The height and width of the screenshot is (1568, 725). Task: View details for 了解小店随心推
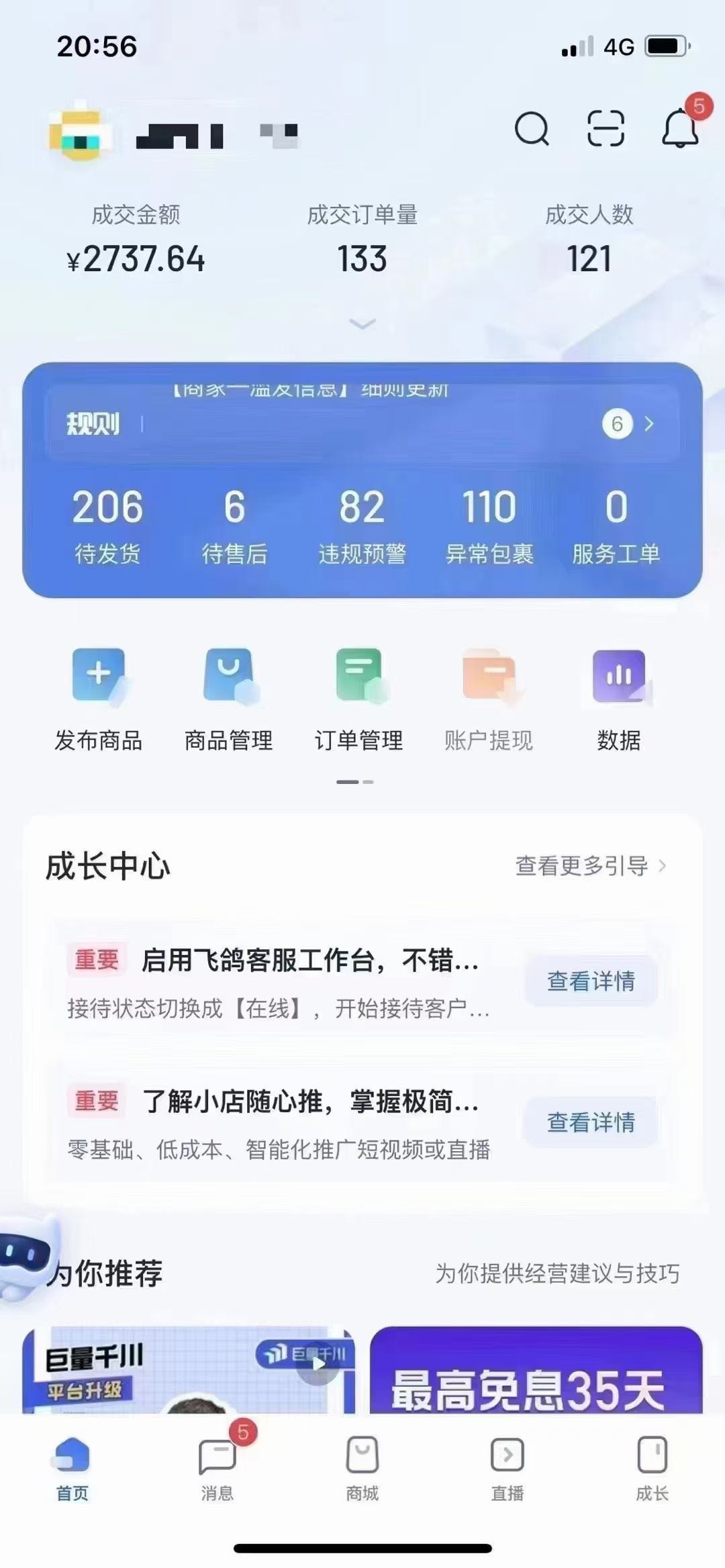(591, 1122)
